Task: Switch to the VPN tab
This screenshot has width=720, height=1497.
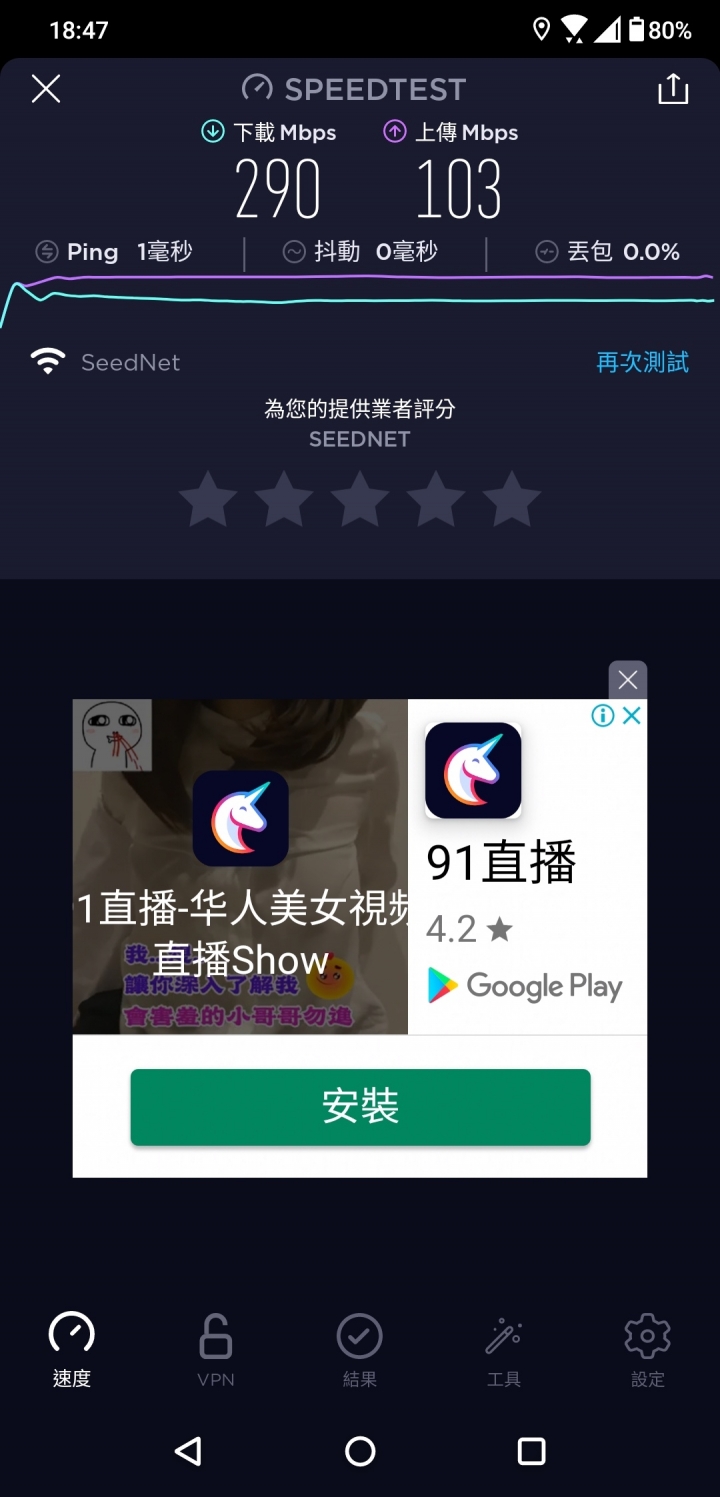Action: tap(215, 1349)
